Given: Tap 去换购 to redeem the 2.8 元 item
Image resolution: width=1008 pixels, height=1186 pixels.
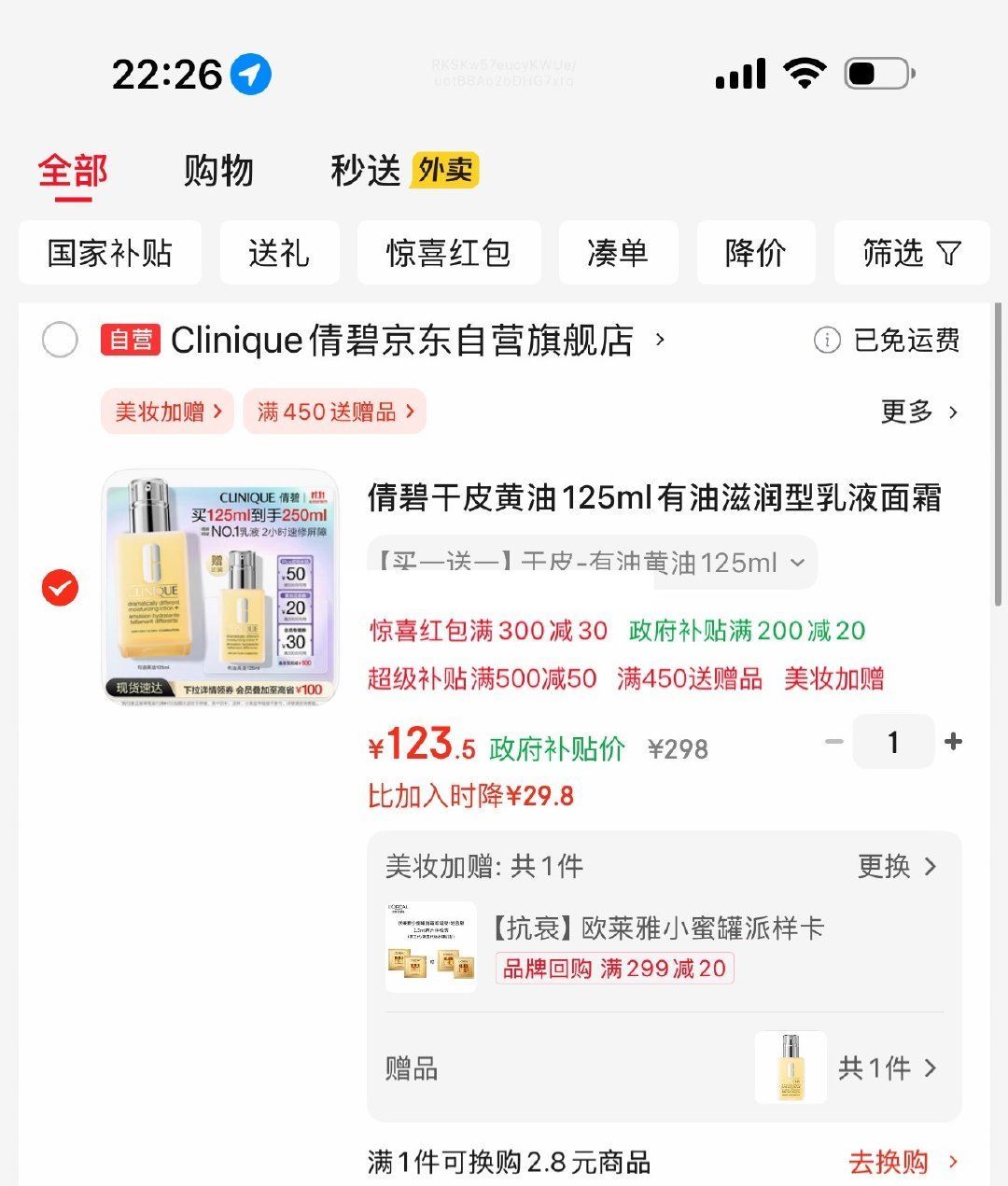Looking at the screenshot, I should [x=891, y=1160].
